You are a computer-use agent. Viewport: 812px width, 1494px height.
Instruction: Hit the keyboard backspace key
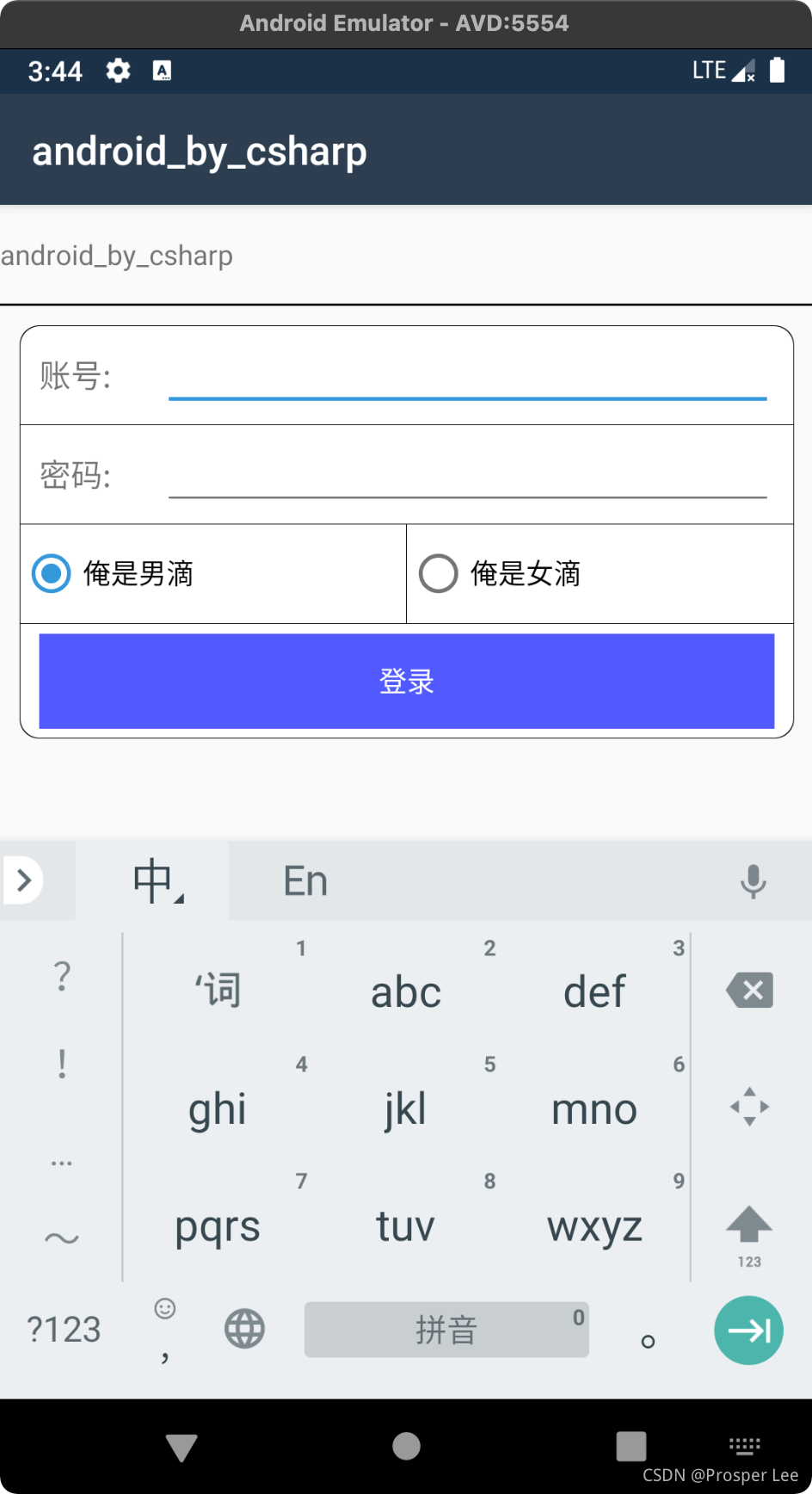(x=749, y=991)
